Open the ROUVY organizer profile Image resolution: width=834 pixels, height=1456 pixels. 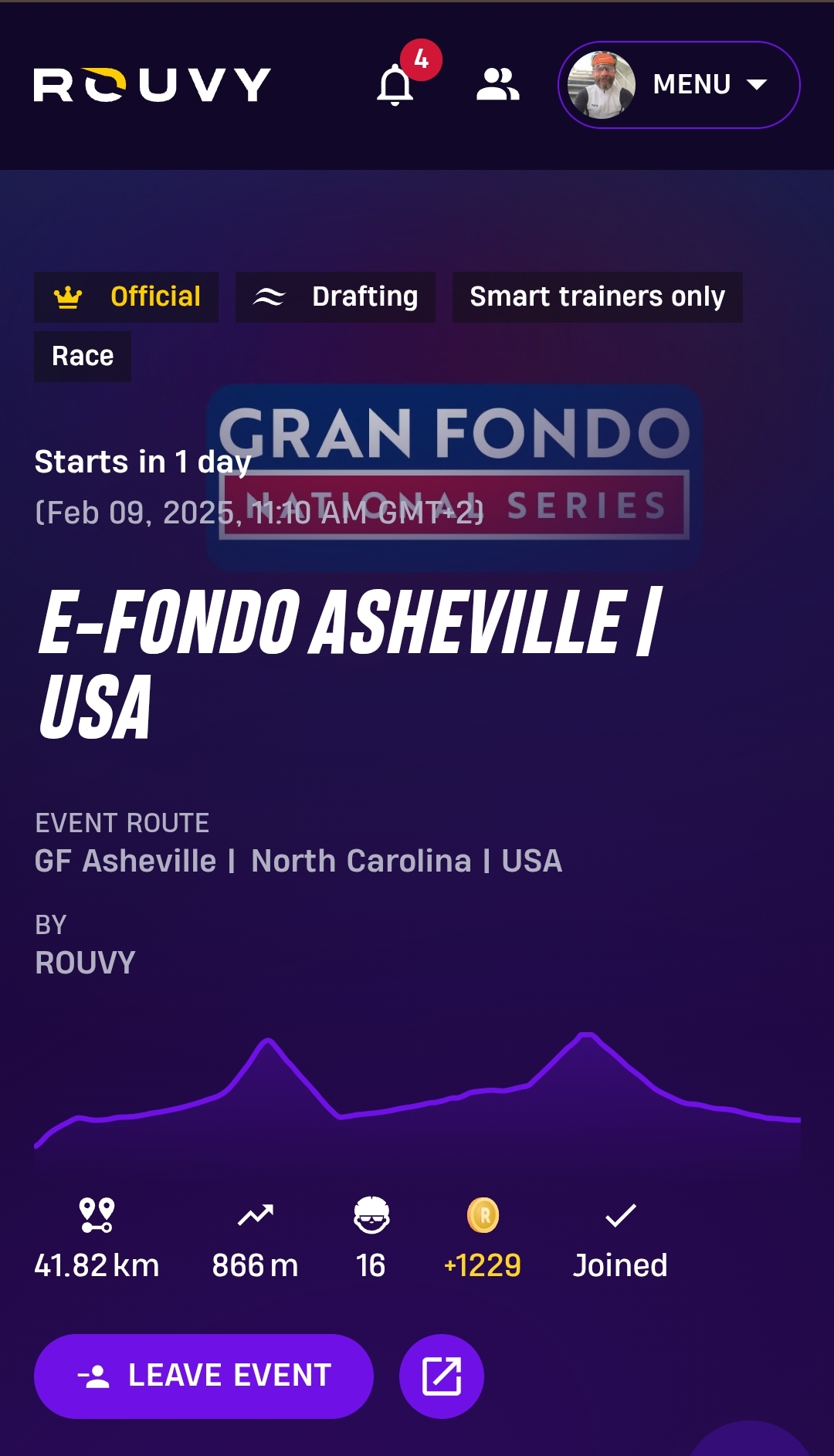coord(85,963)
